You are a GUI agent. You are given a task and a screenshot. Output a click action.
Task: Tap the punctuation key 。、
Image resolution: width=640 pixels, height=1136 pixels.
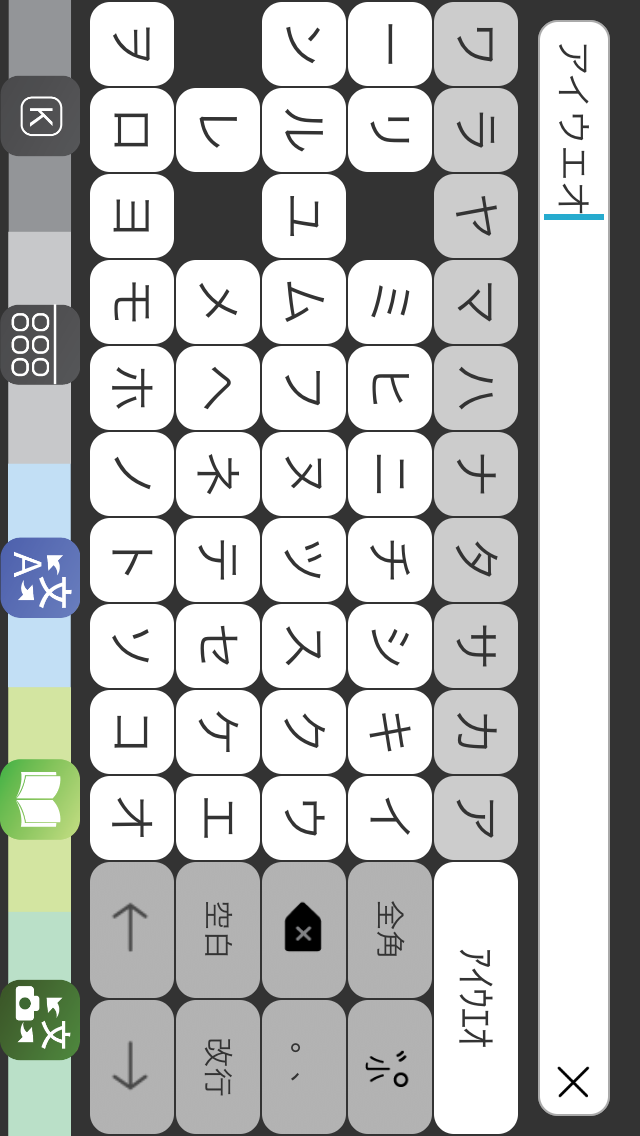point(304,1066)
